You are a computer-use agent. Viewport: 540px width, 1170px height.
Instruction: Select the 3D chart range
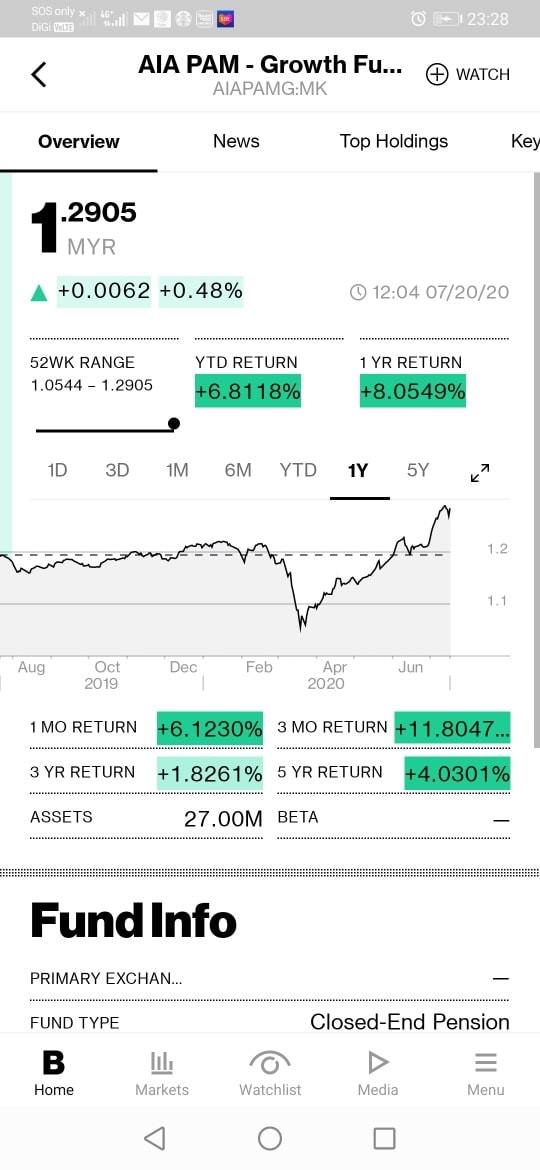click(x=117, y=470)
